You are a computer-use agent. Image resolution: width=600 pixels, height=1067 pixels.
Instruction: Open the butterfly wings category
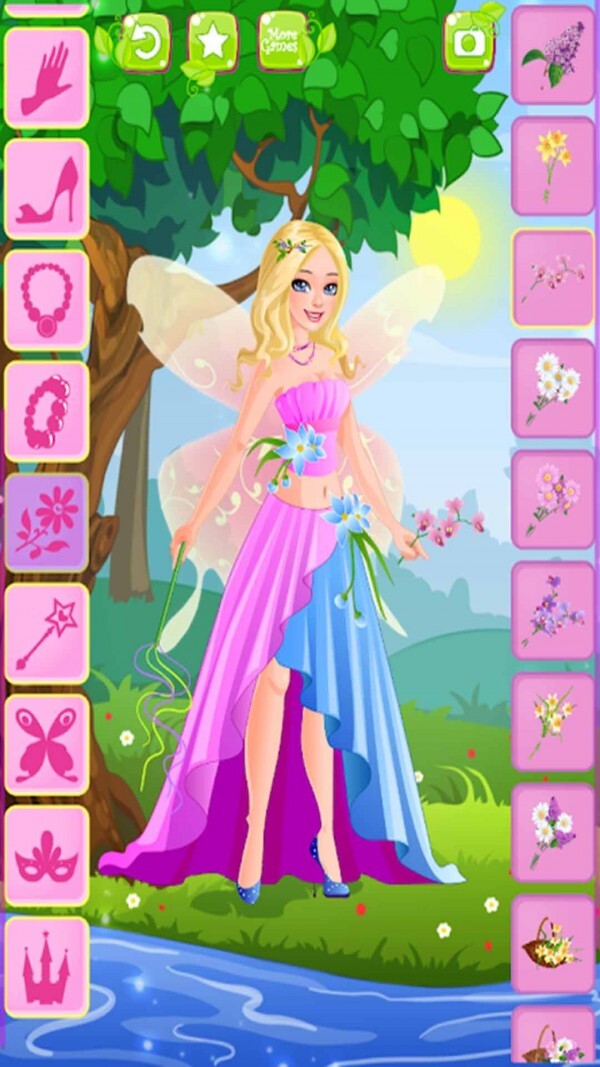click(46, 745)
